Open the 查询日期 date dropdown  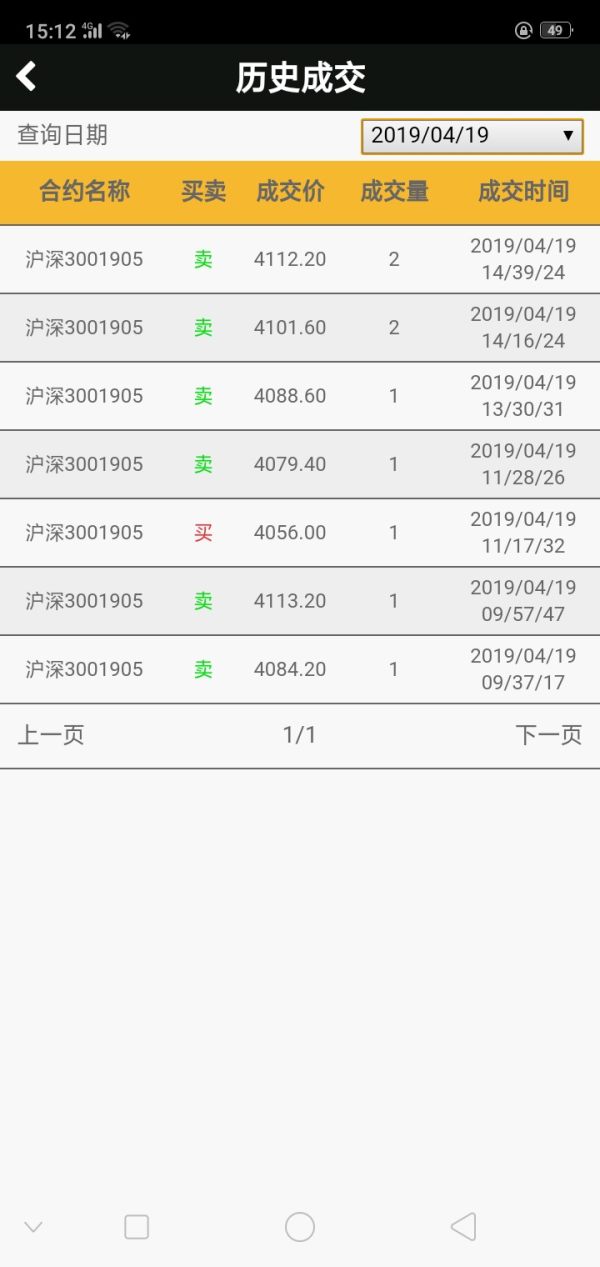[472, 135]
